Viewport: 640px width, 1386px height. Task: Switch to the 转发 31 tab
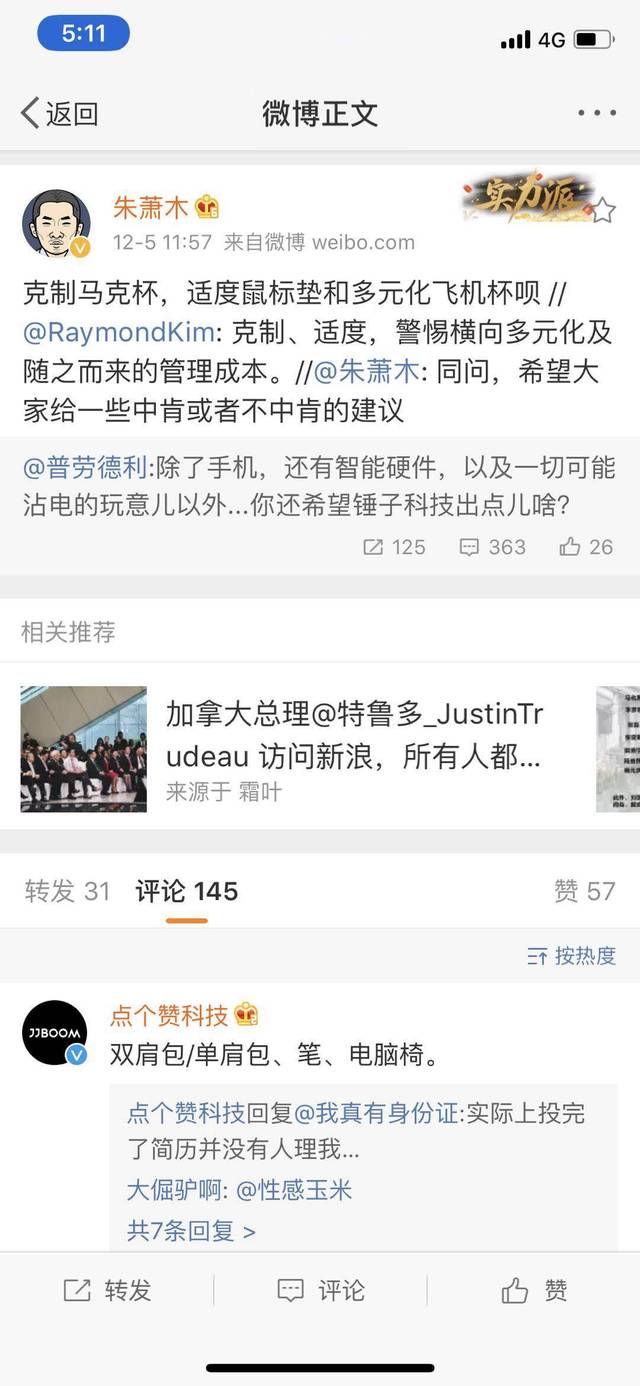click(x=67, y=891)
